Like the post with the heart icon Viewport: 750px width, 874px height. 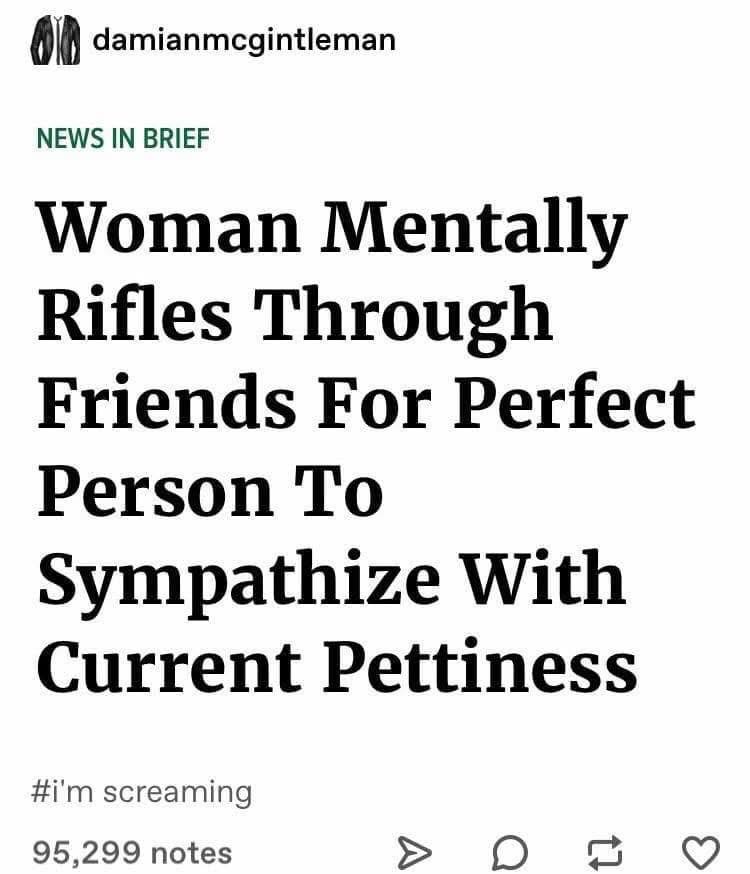tap(699, 853)
